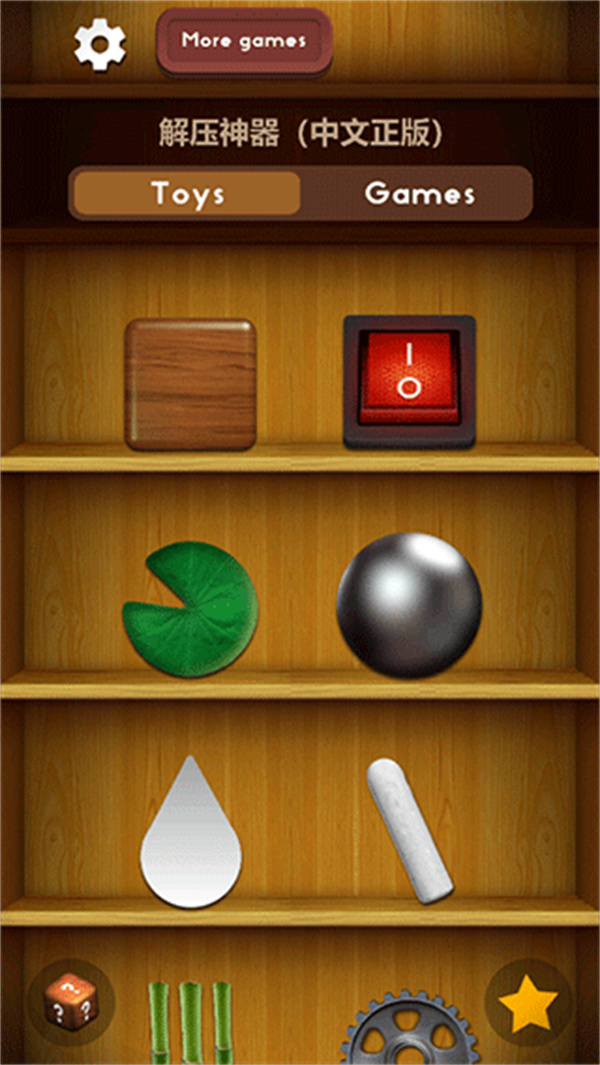This screenshot has height=1065, width=600.
Task: Tap the random dice button
Action: pos(72,1001)
